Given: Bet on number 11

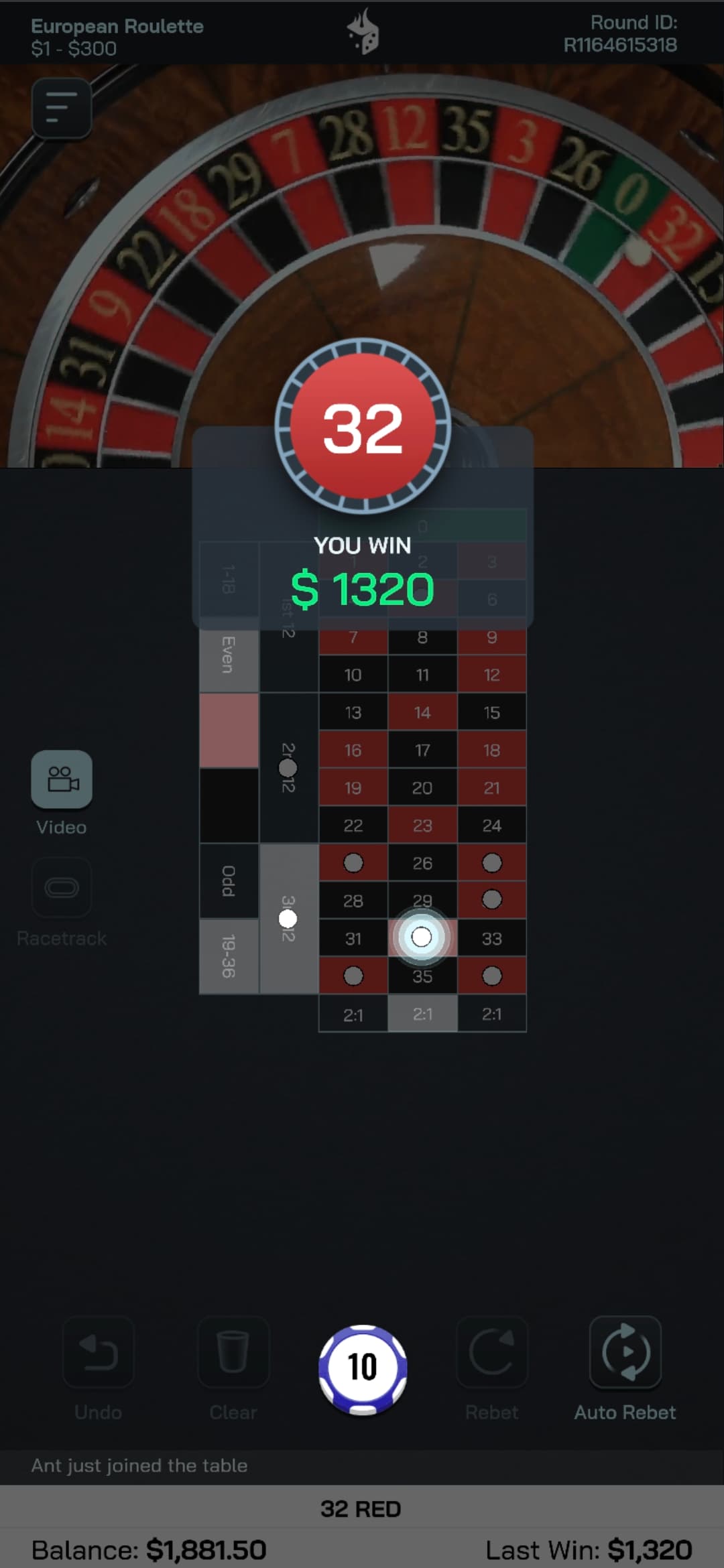Looking at the screenshot, I should (422, 675).
